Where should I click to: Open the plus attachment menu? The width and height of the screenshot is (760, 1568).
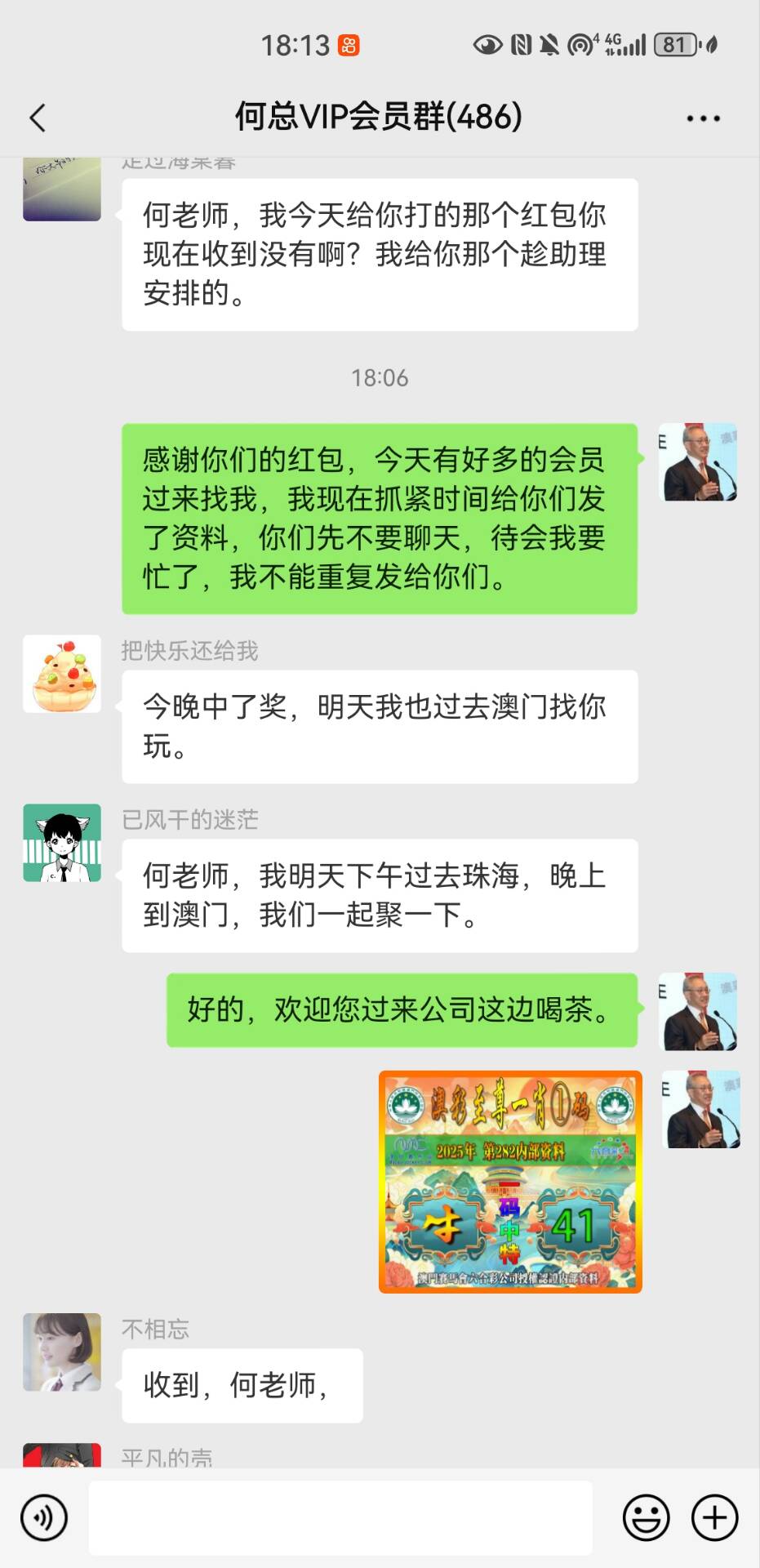714,1517
